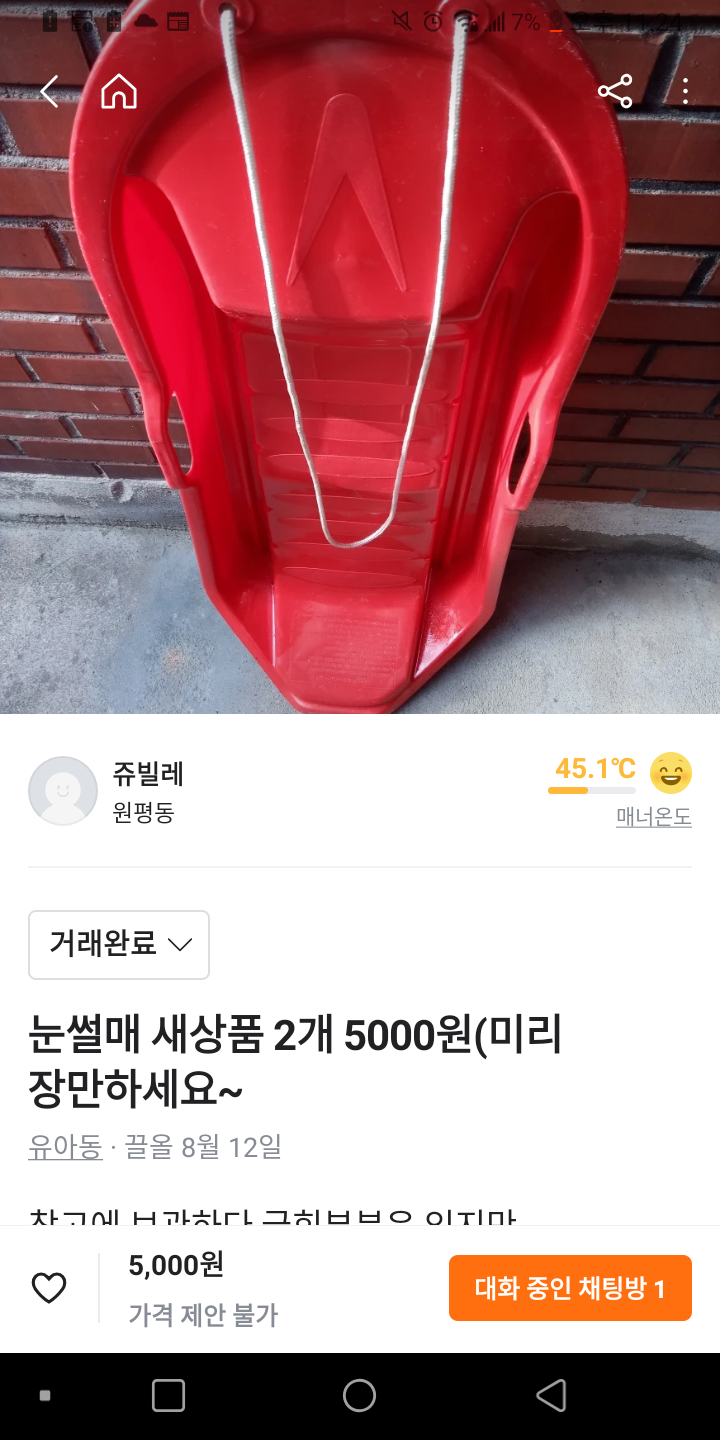The image size is (720, 1440).
Task: Go back using the top arrow
Action: click(49, 92)
